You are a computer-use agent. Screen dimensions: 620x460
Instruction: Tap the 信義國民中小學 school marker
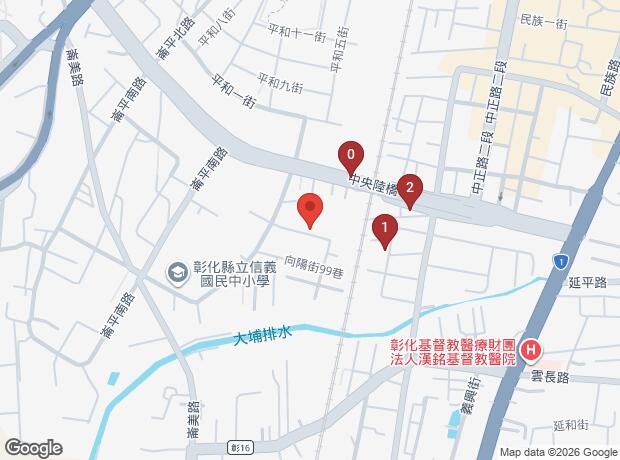coord(177,272)
